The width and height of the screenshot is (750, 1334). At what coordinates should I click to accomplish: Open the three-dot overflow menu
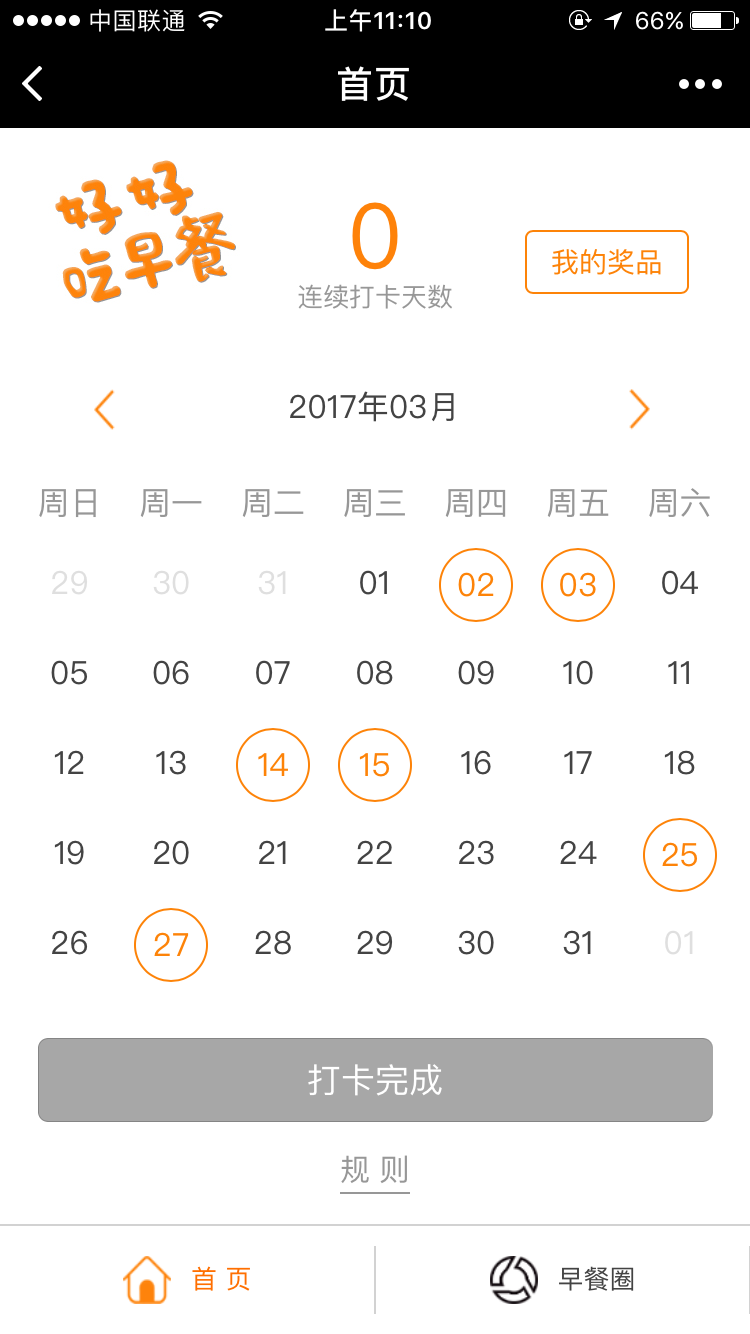point(700,84)
